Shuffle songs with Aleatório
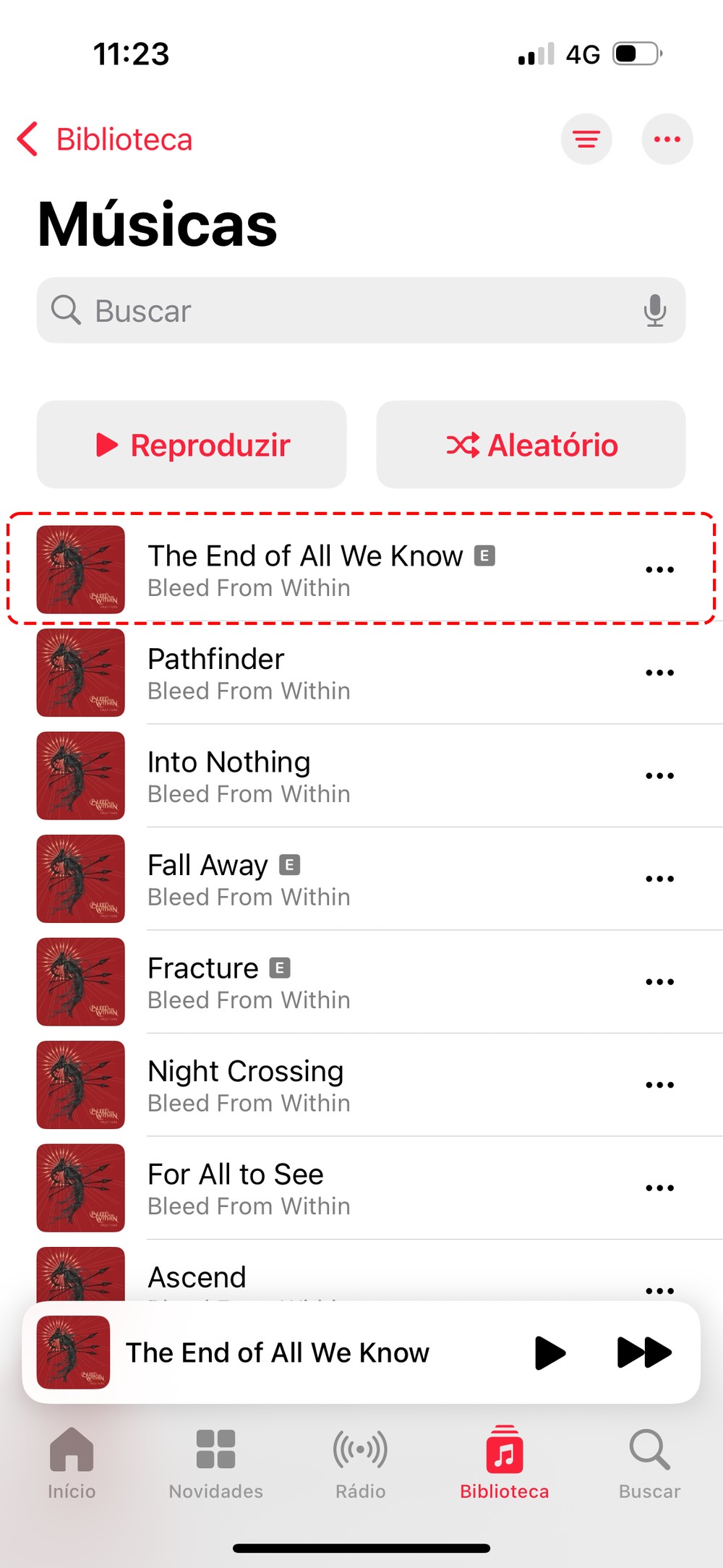 (x=531, y=445)
